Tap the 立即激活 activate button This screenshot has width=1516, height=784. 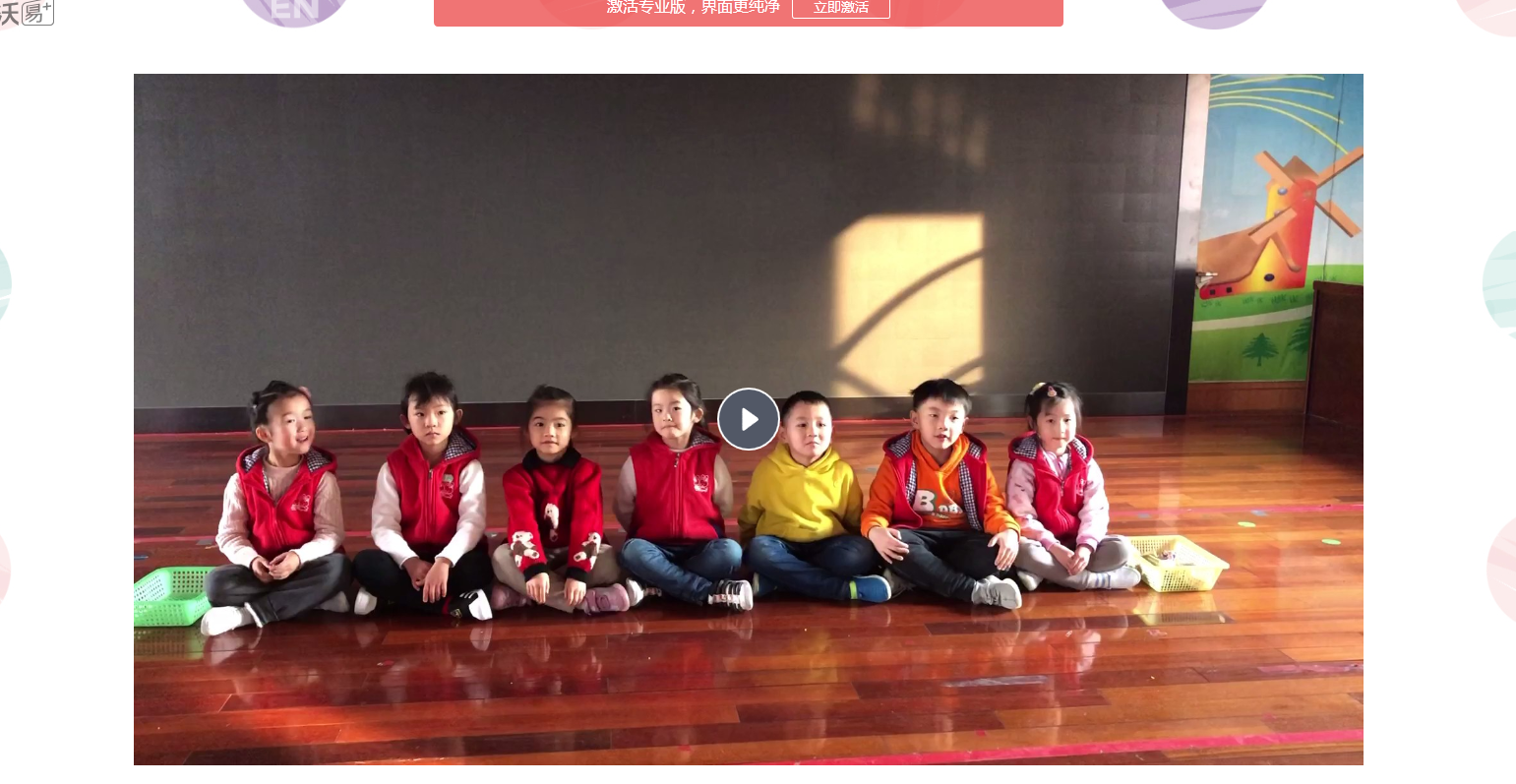[840, 8]
